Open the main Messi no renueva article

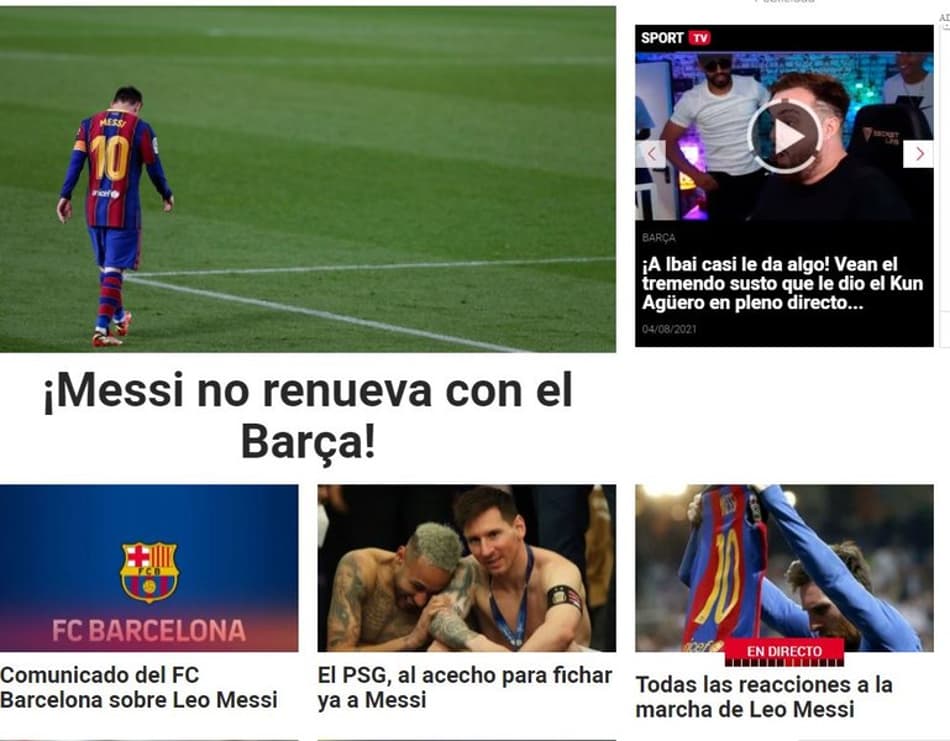point(307,180)
